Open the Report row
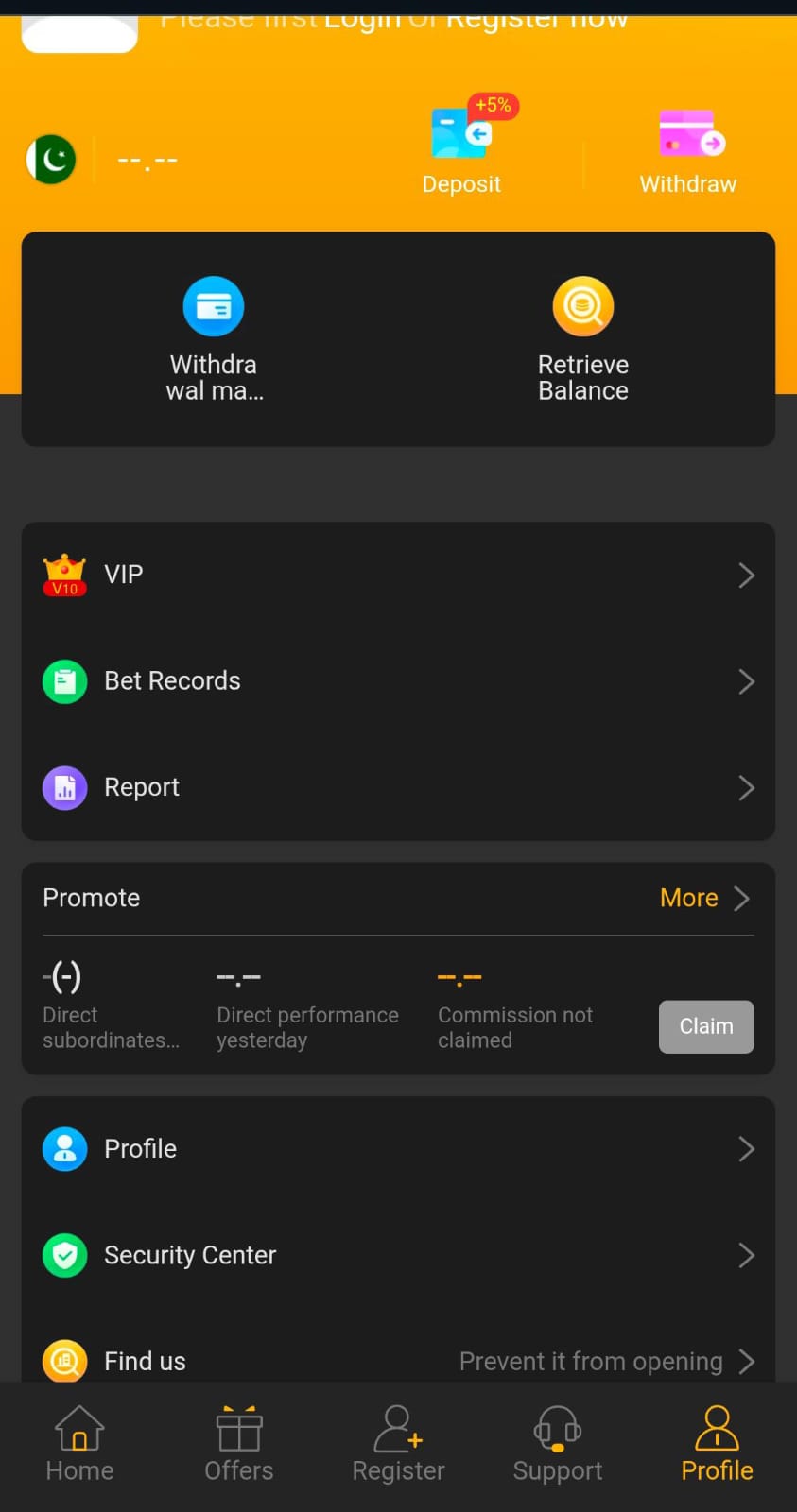The width and height of the screenshot is (797, 1512). [x=398, y=787]
